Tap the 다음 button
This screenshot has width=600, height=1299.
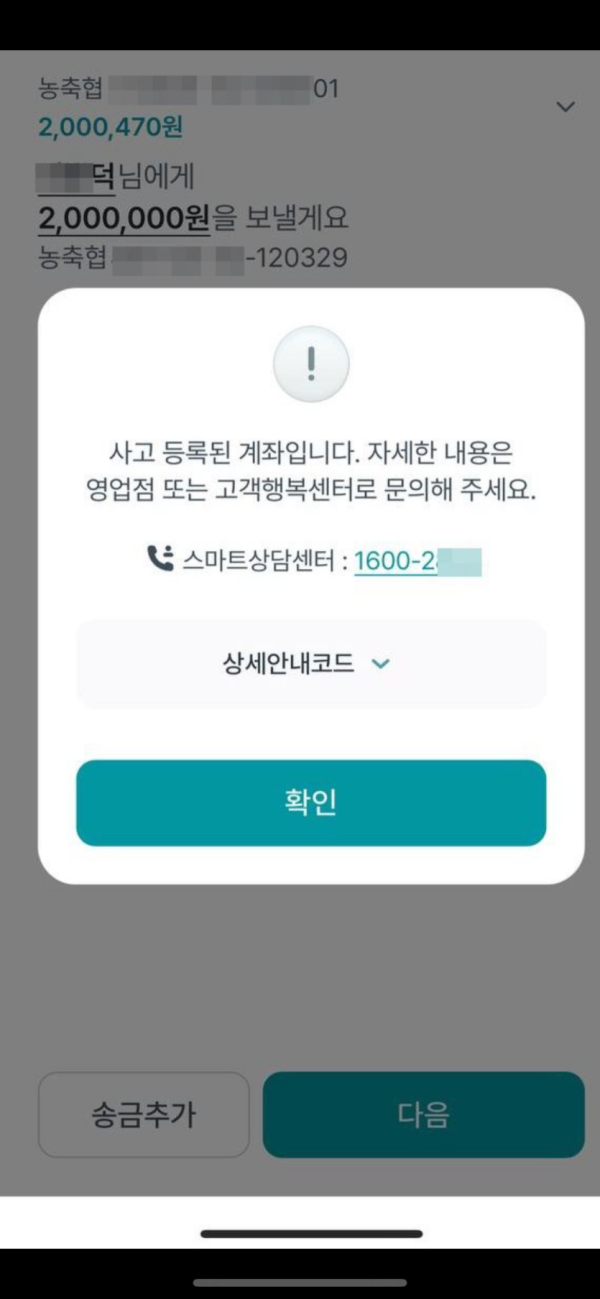point(423,1115)
